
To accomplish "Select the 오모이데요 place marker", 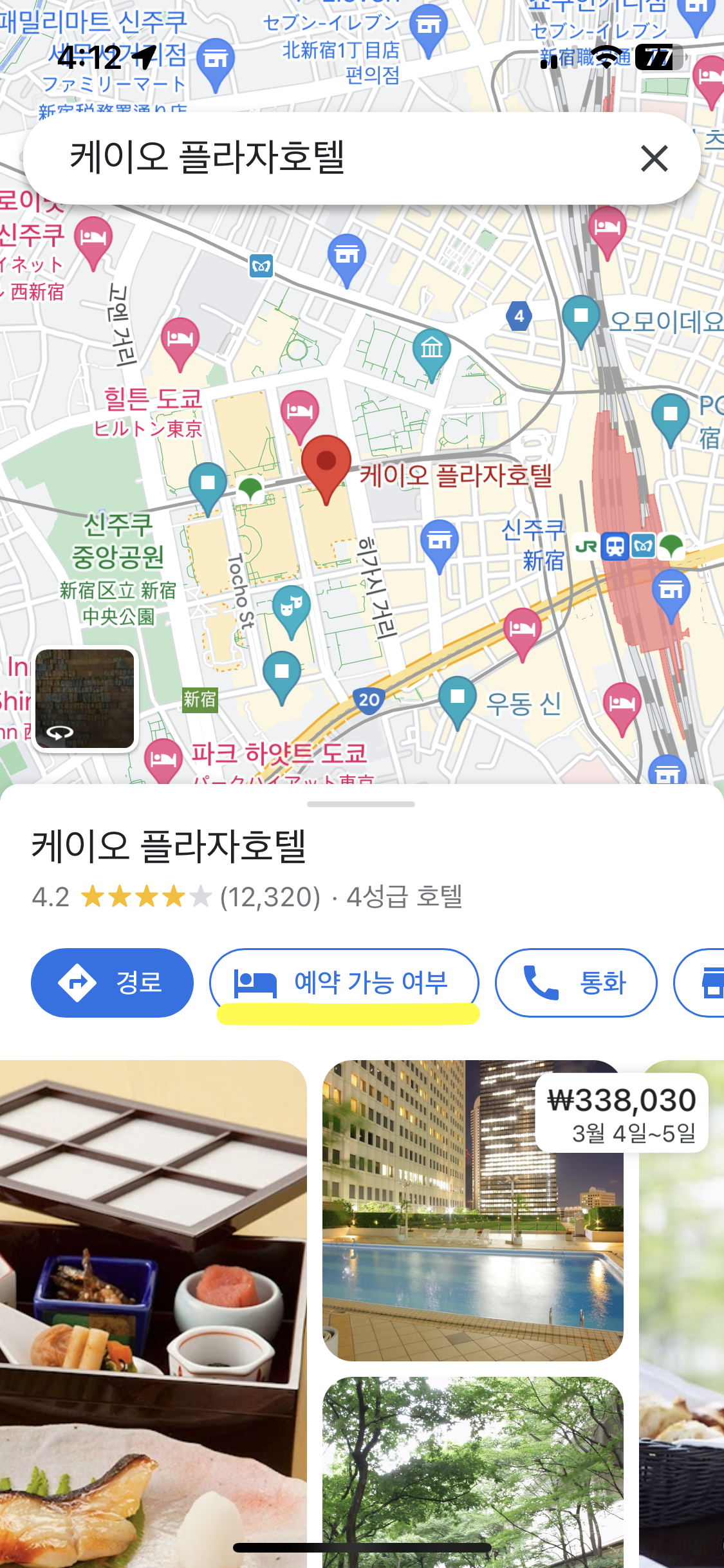I will [581, 317].
